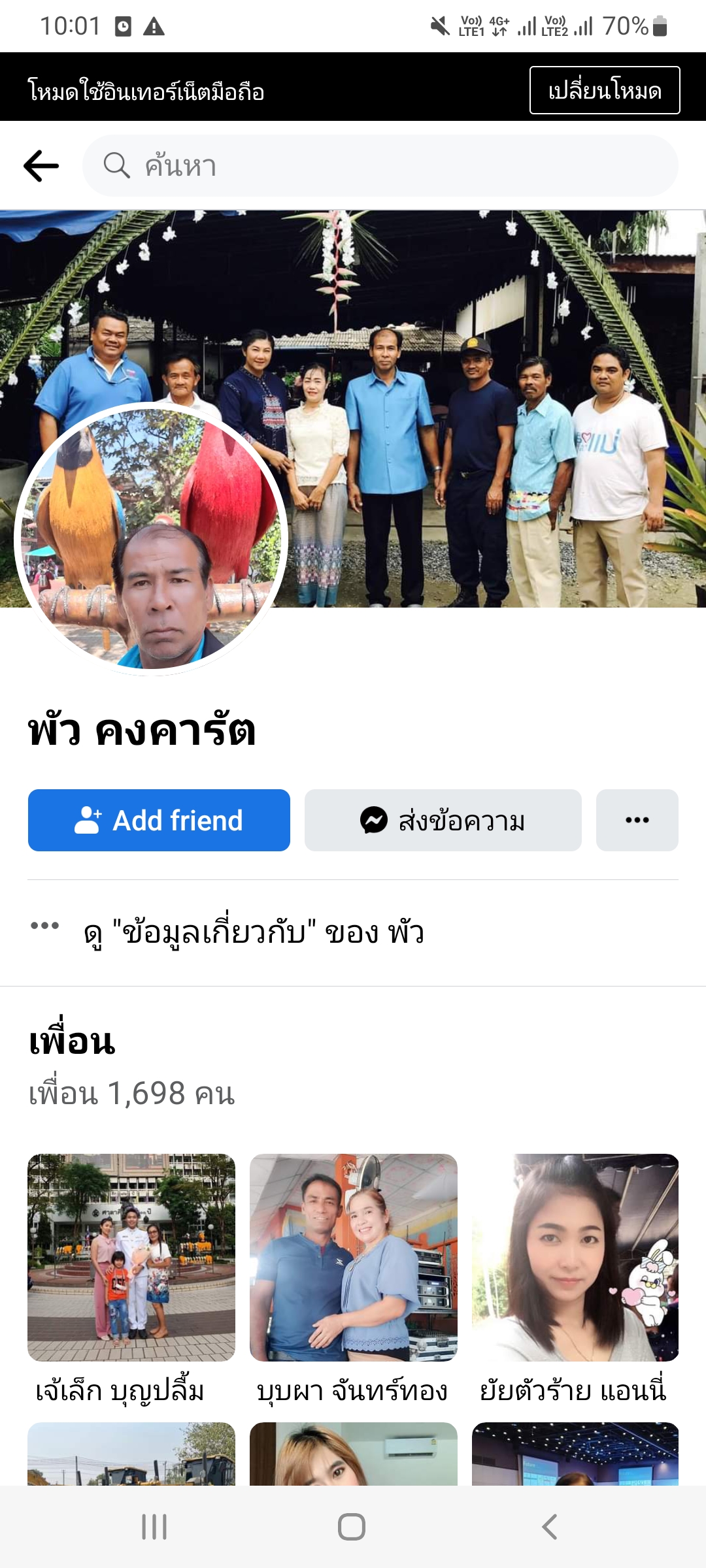The image size is (706, 1568).
Task: Tap the เปลี่ยนโหมด button
Action: click(x=604, y=90)
